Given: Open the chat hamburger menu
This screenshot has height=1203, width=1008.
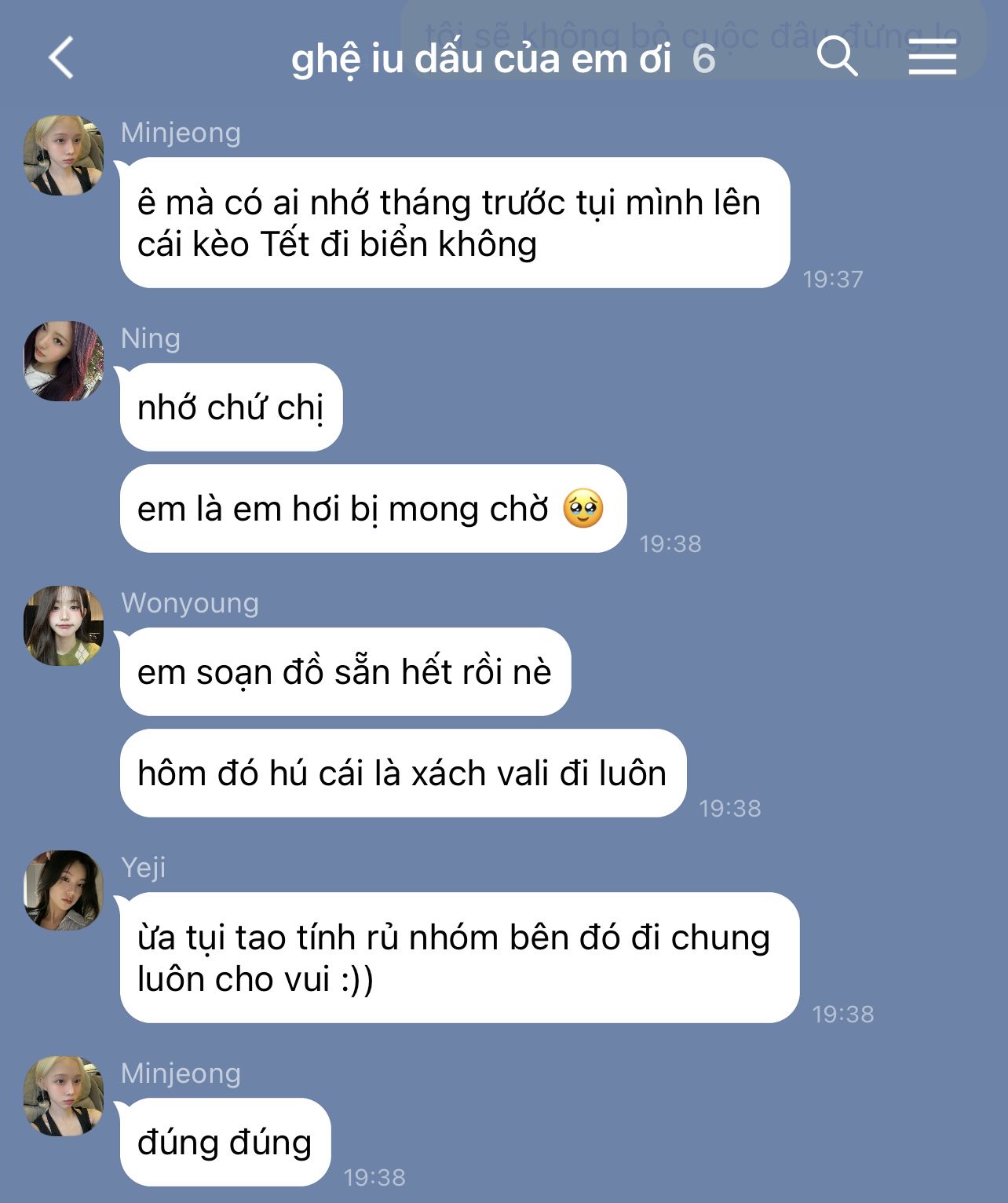Looking at the screenshot, I should [932, 57].
